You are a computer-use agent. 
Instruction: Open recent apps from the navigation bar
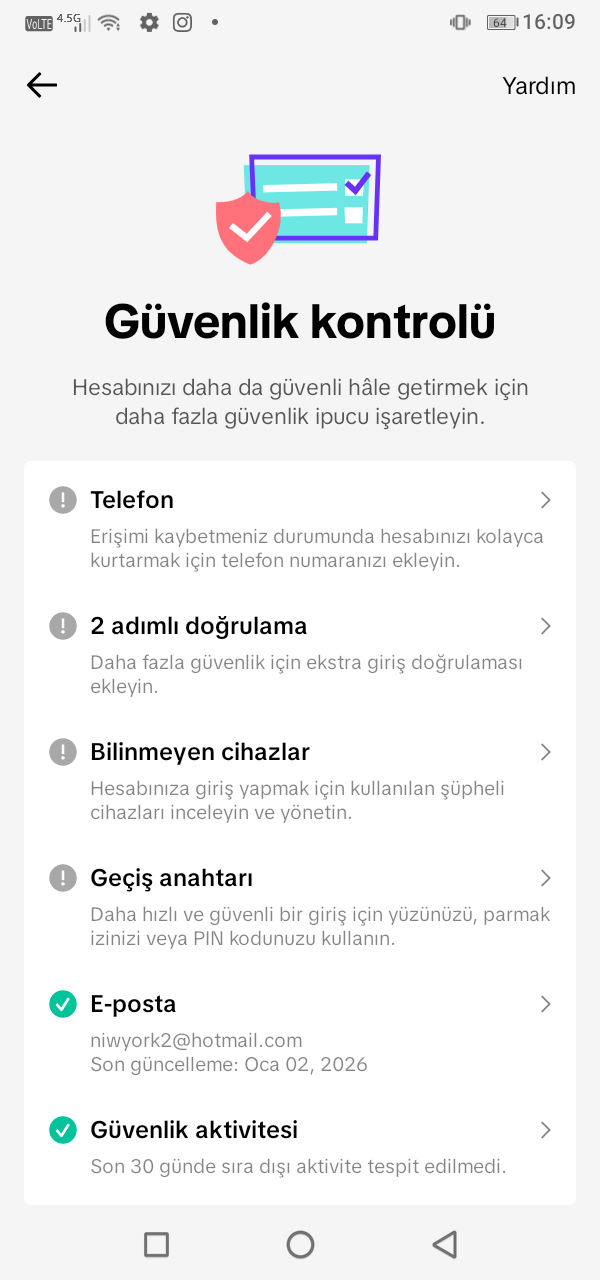pos(156,1244)
